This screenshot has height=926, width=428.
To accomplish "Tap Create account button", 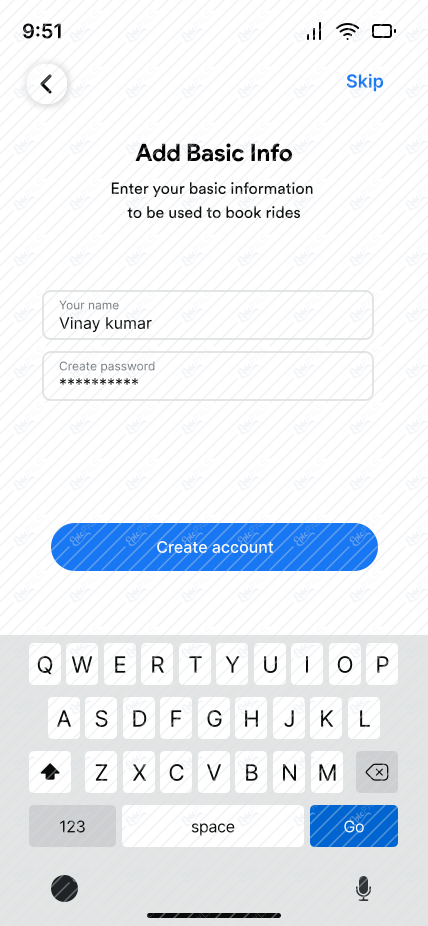I will 214,547.
